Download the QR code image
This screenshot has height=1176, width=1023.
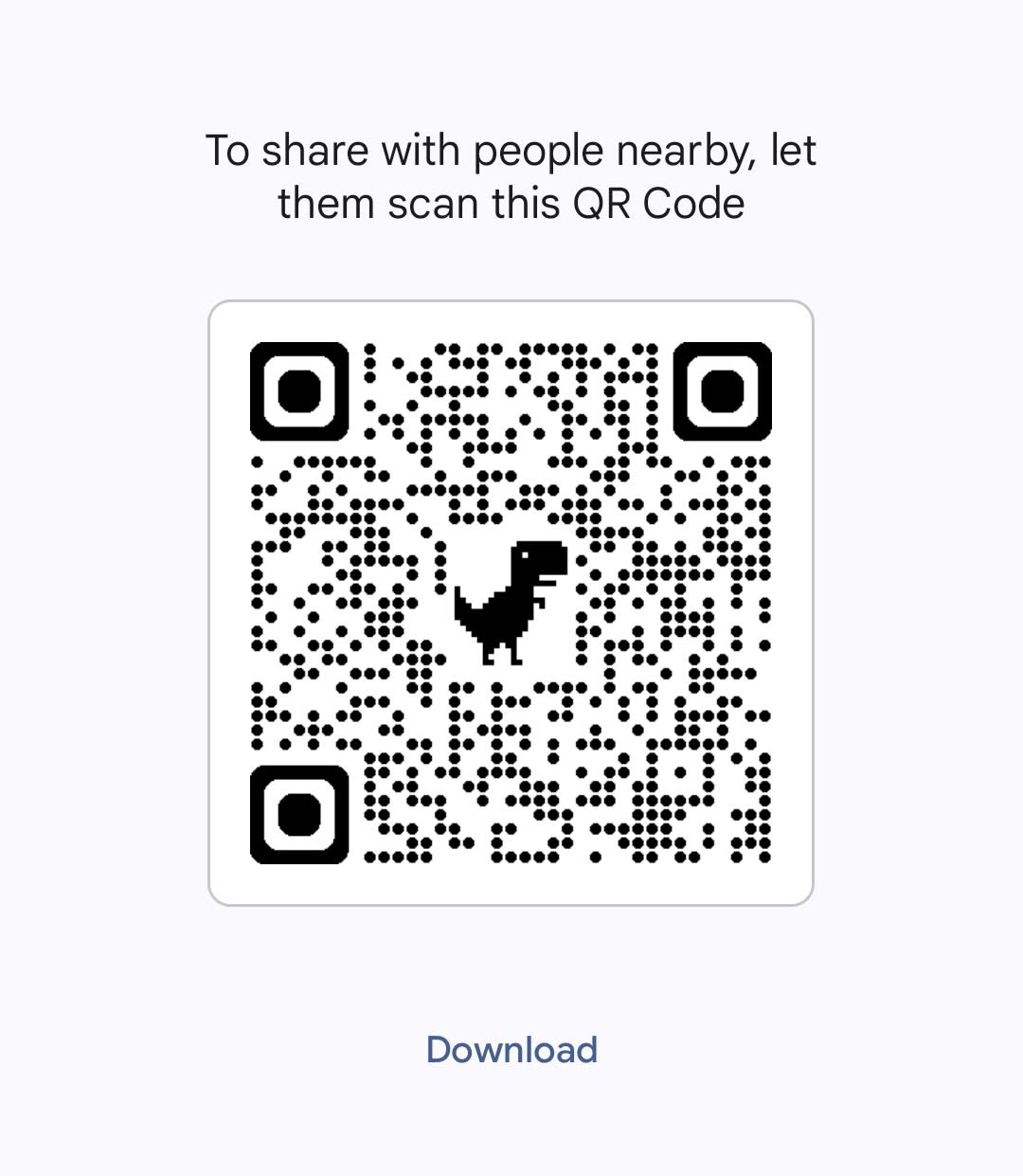point(511,1050)
